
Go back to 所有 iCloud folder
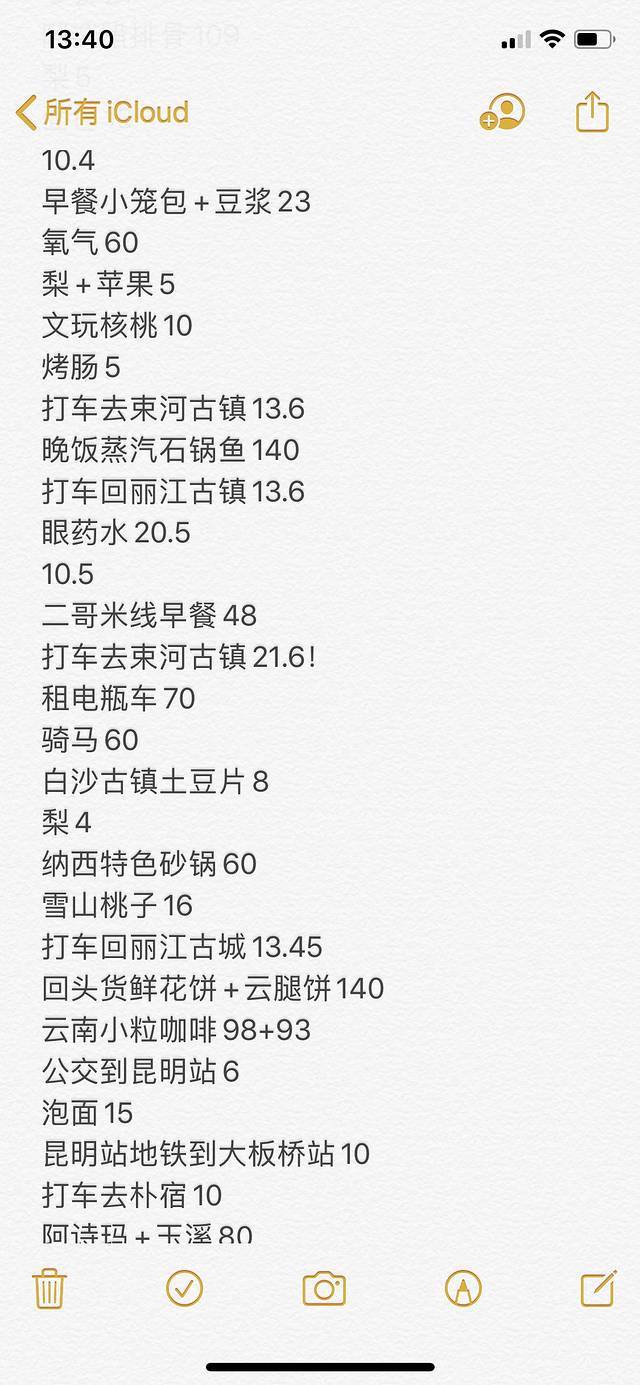click(x=102, y=112)
